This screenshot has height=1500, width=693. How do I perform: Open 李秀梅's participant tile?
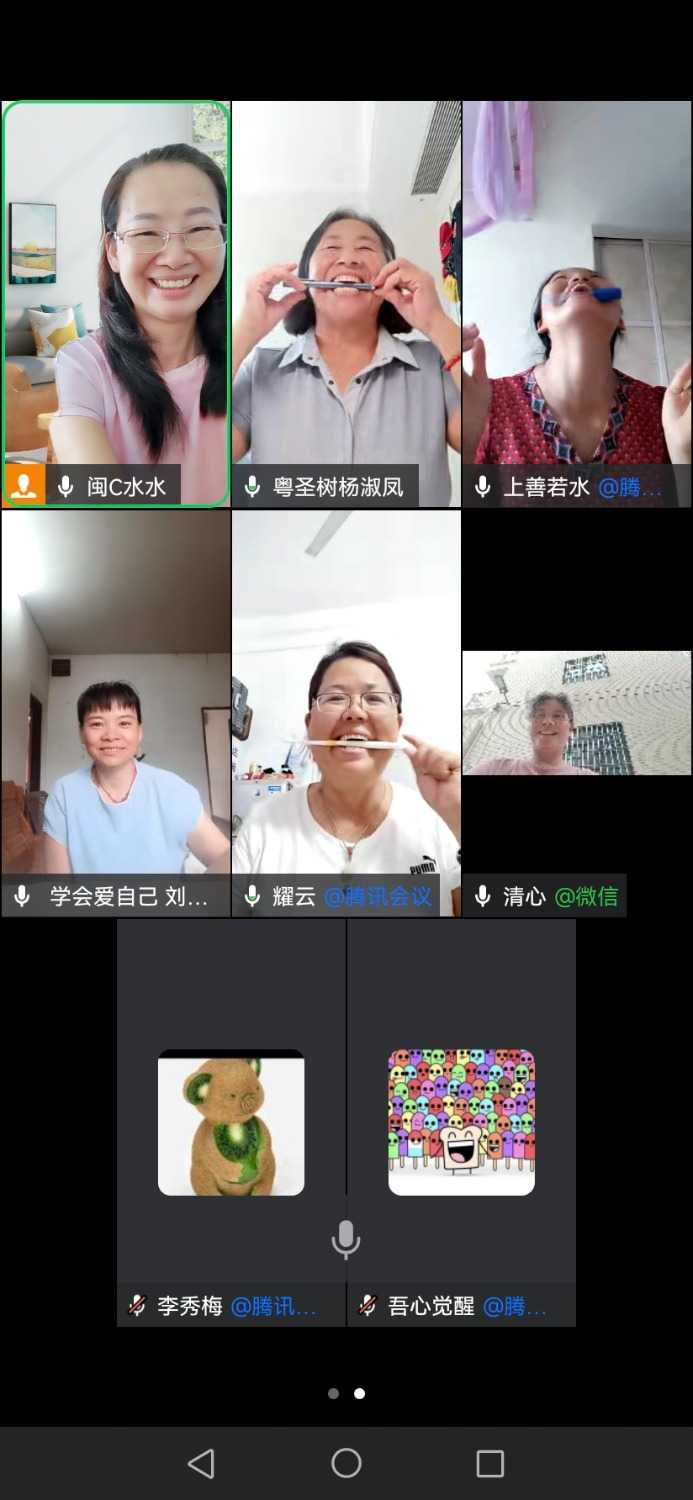pos(231,1122)
